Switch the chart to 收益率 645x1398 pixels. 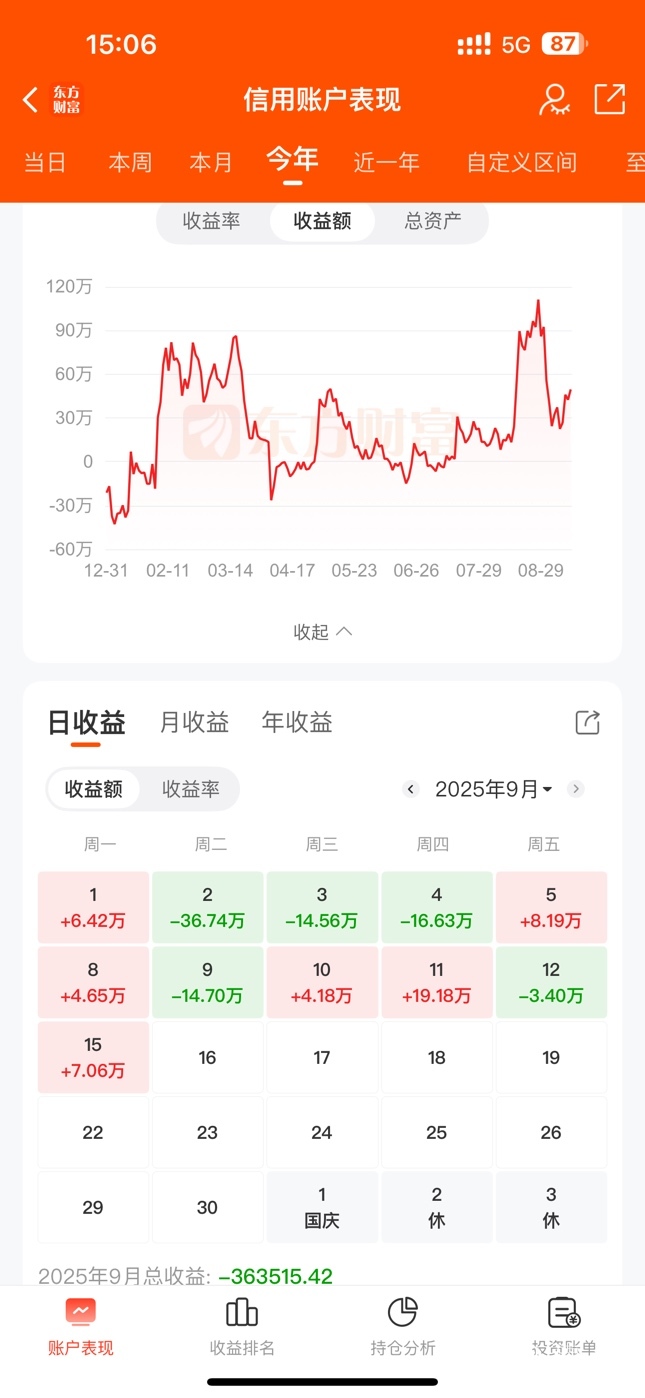click(212, 221)
